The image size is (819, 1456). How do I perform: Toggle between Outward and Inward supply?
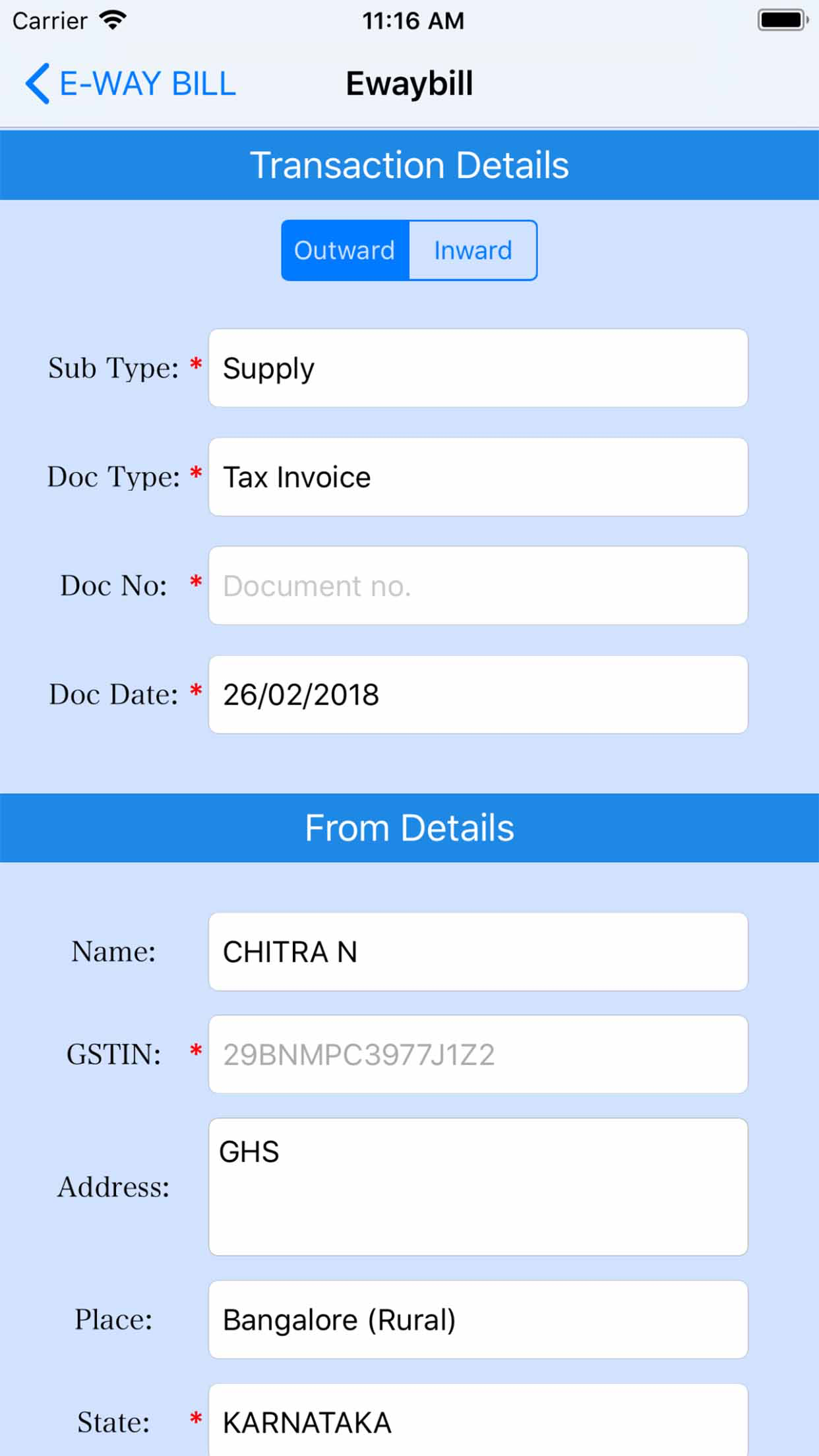point(409,250)
